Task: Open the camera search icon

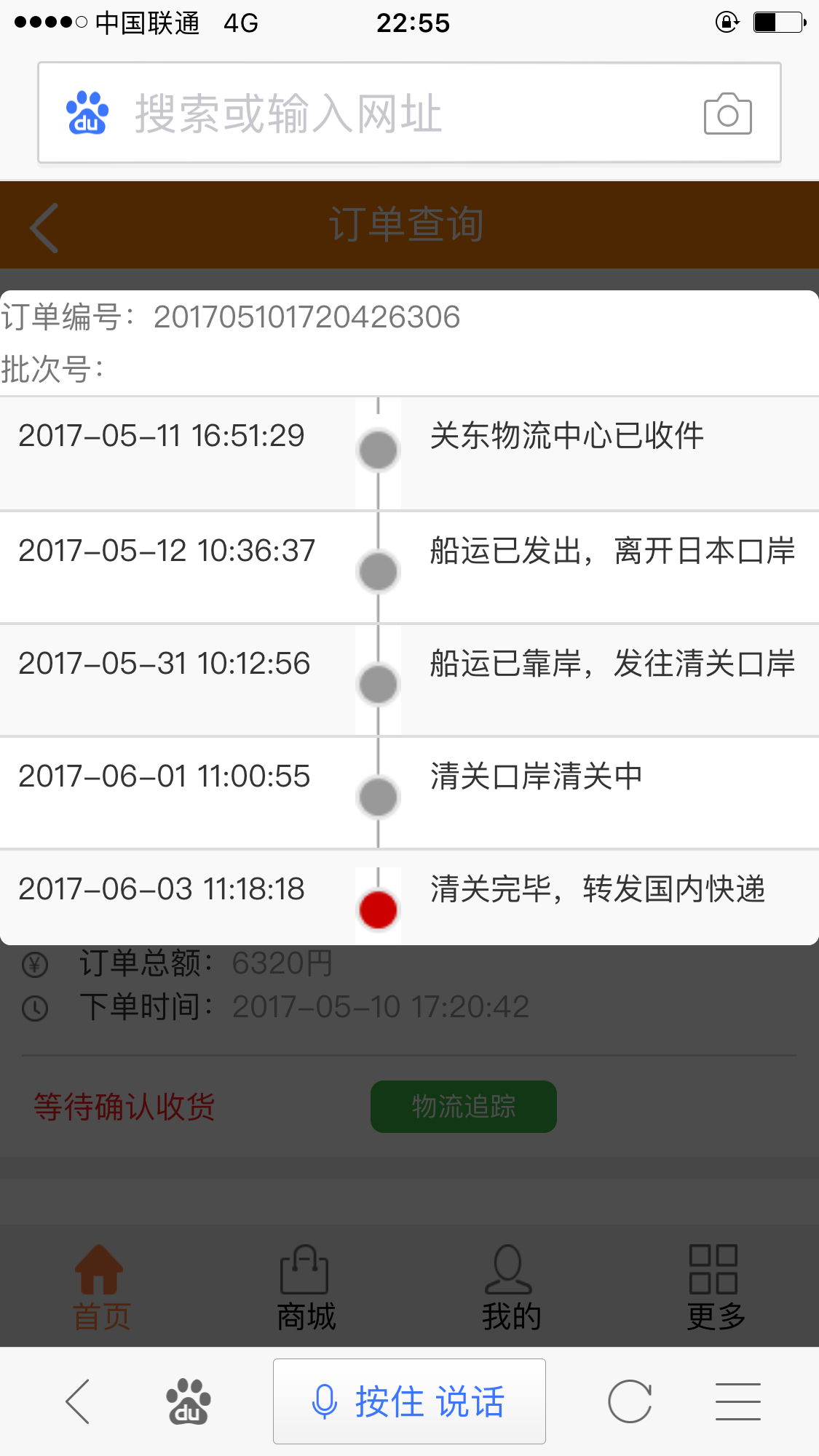Action: pos(727,114)
